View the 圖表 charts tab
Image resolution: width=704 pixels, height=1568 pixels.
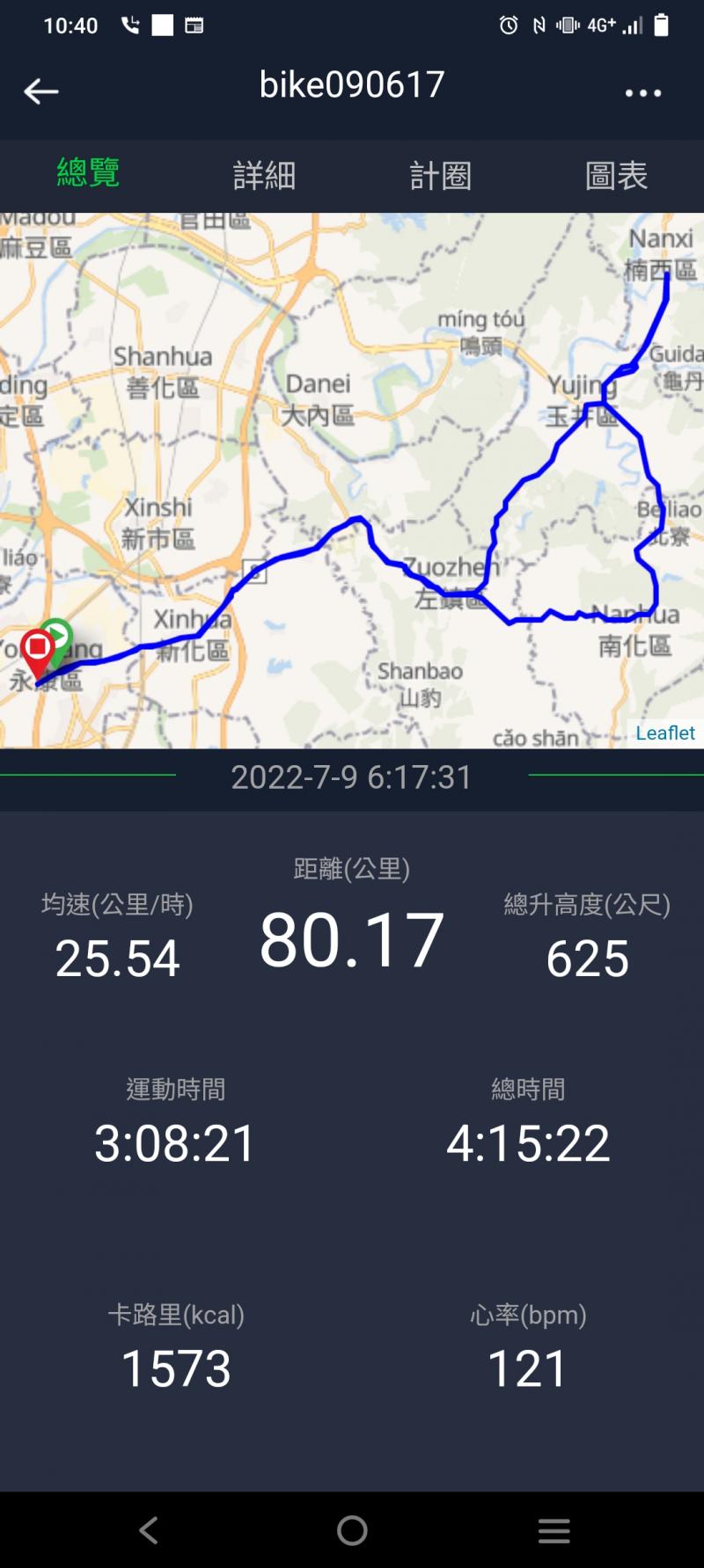[x=616, y=175]
